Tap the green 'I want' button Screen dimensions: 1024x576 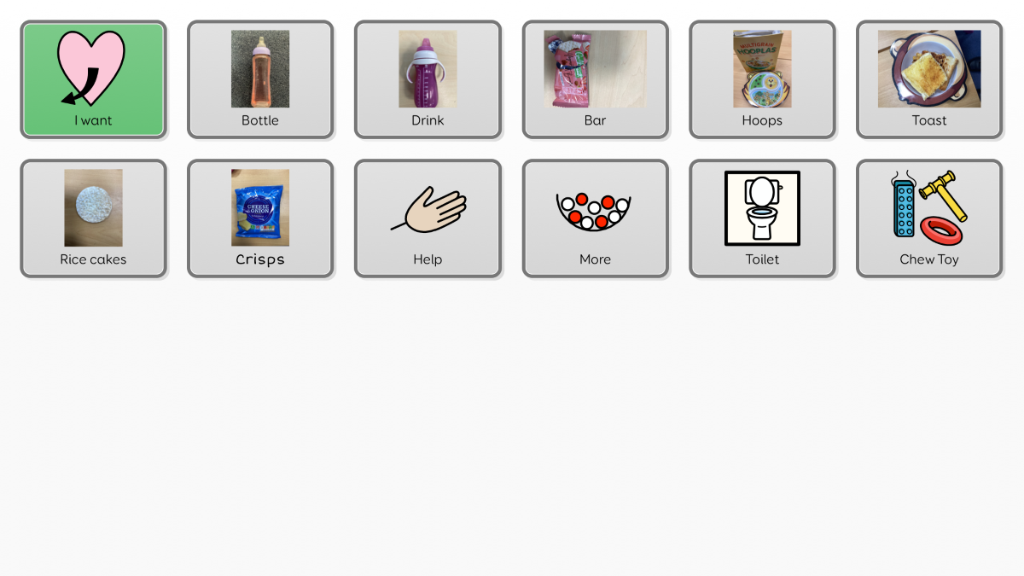point(93,79)
